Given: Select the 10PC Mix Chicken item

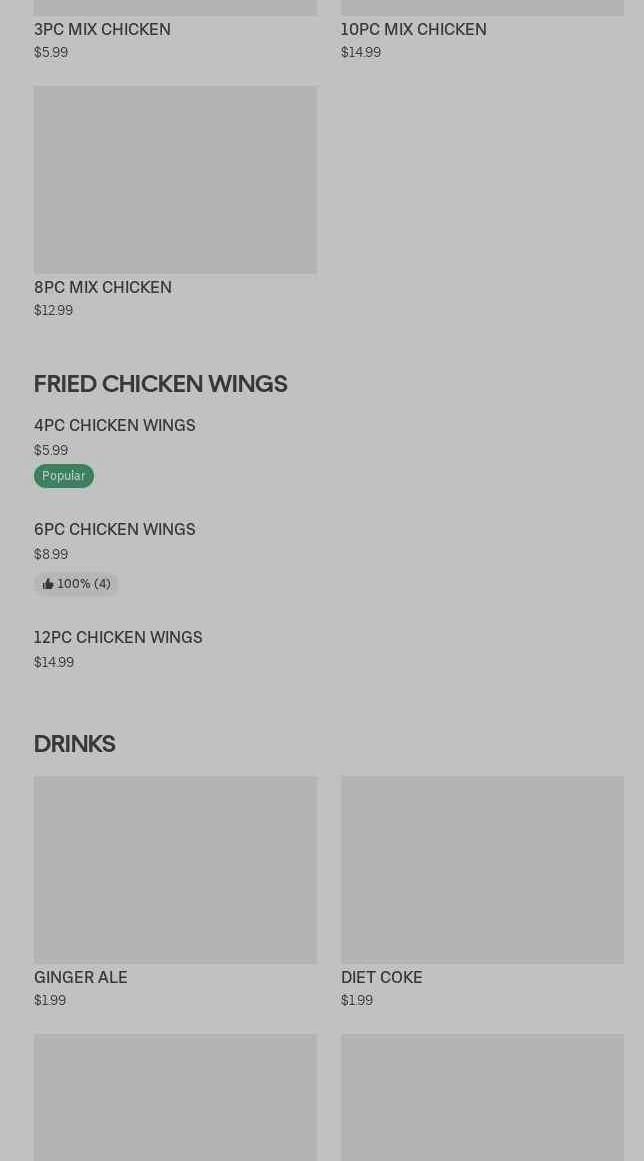Looking at the screenshot, I should click(x=413, y=30).
